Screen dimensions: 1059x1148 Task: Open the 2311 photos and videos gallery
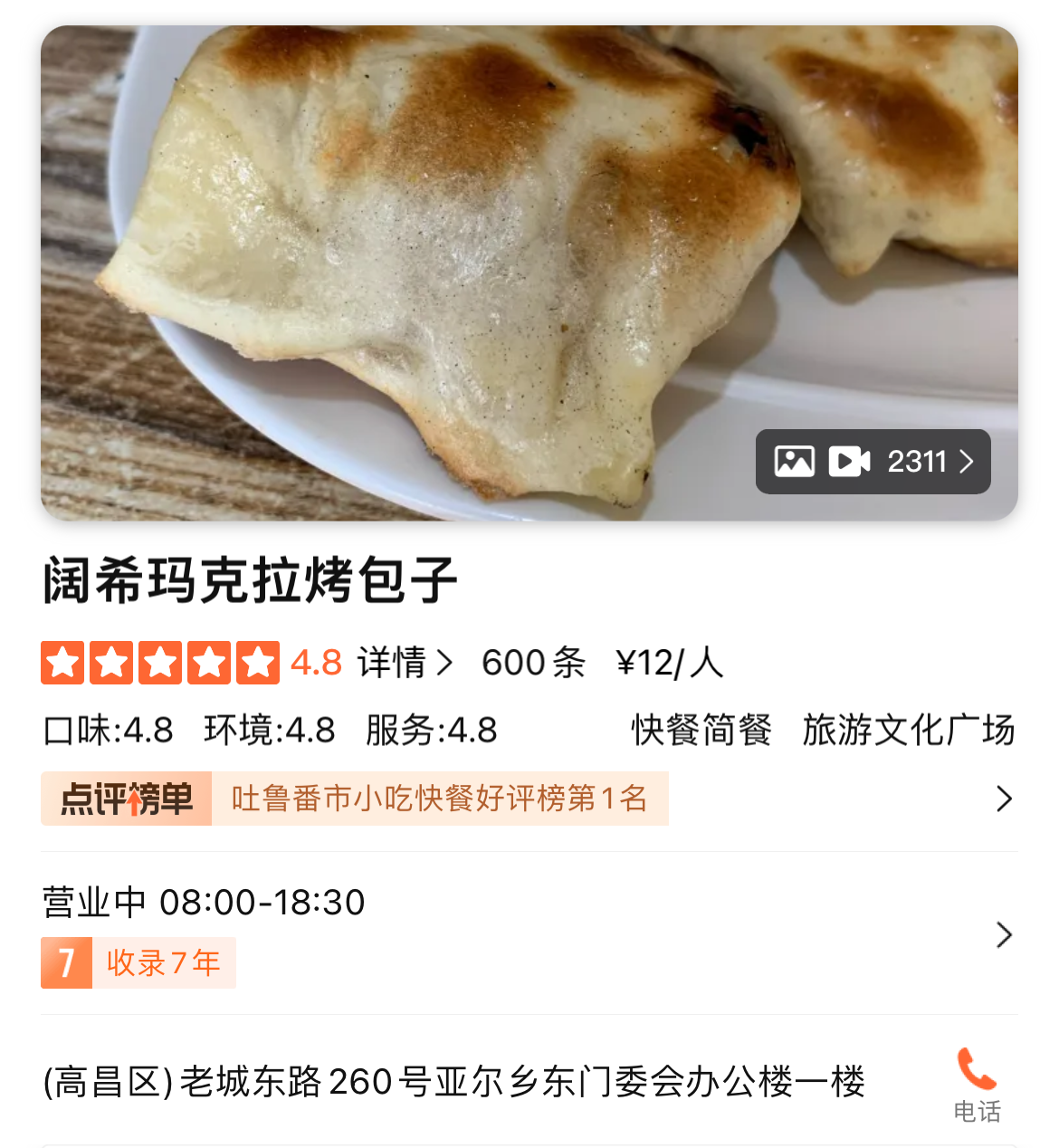click(873, 462)
